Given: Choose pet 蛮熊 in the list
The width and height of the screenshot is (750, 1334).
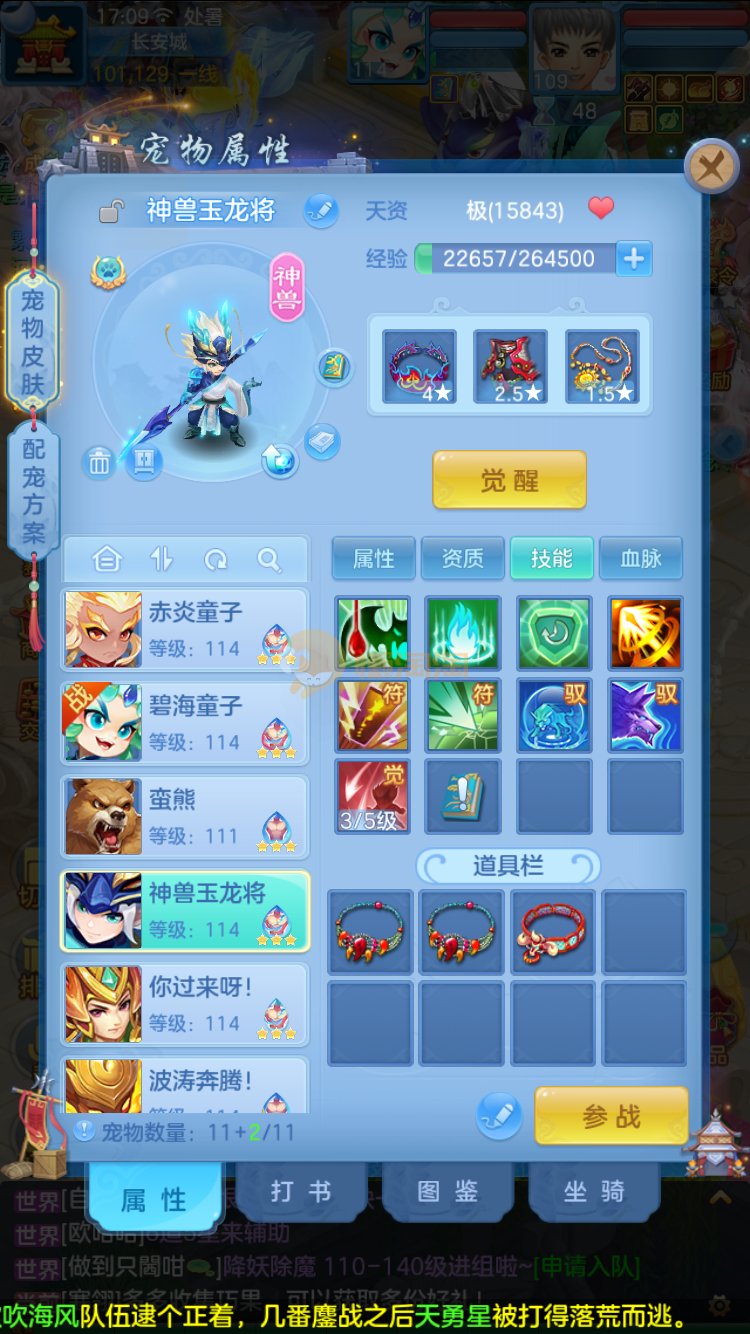Looking at the screenshot, I should coord(186,817).
